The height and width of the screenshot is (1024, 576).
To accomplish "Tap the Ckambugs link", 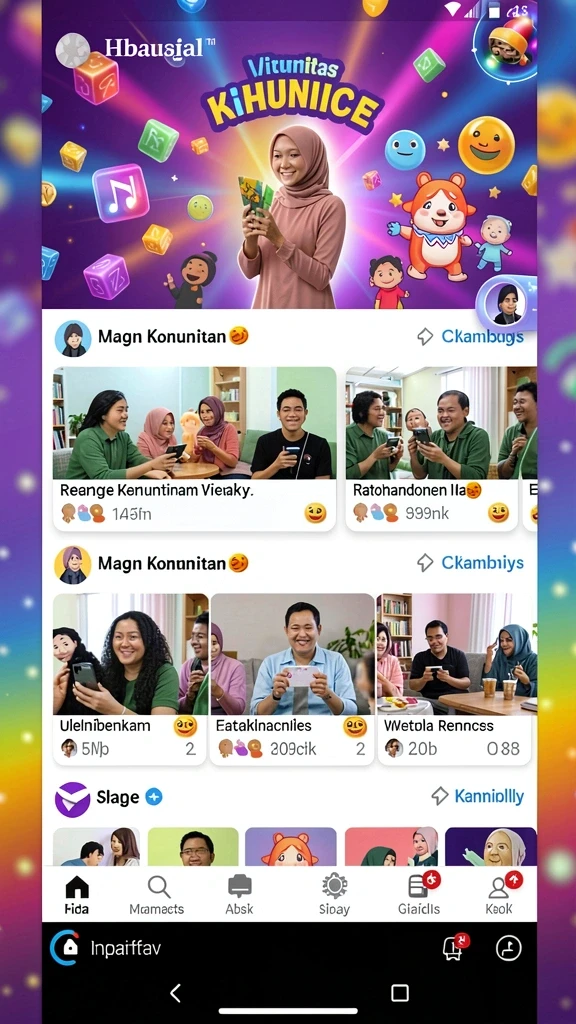I will pos(470,336).
